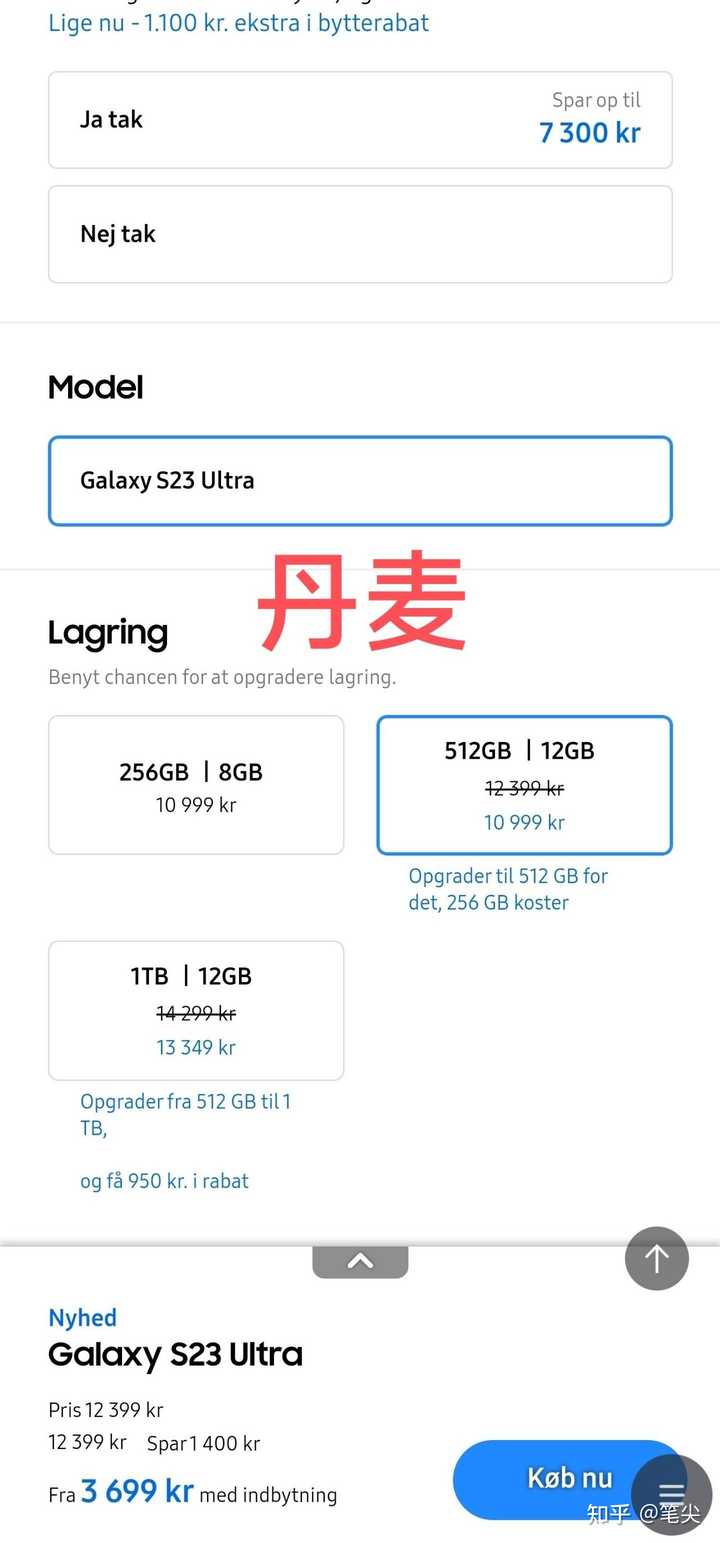The image size is (720, 1543).
Task: Open the floating hamburger menu
Action: tap(672, 1494)
